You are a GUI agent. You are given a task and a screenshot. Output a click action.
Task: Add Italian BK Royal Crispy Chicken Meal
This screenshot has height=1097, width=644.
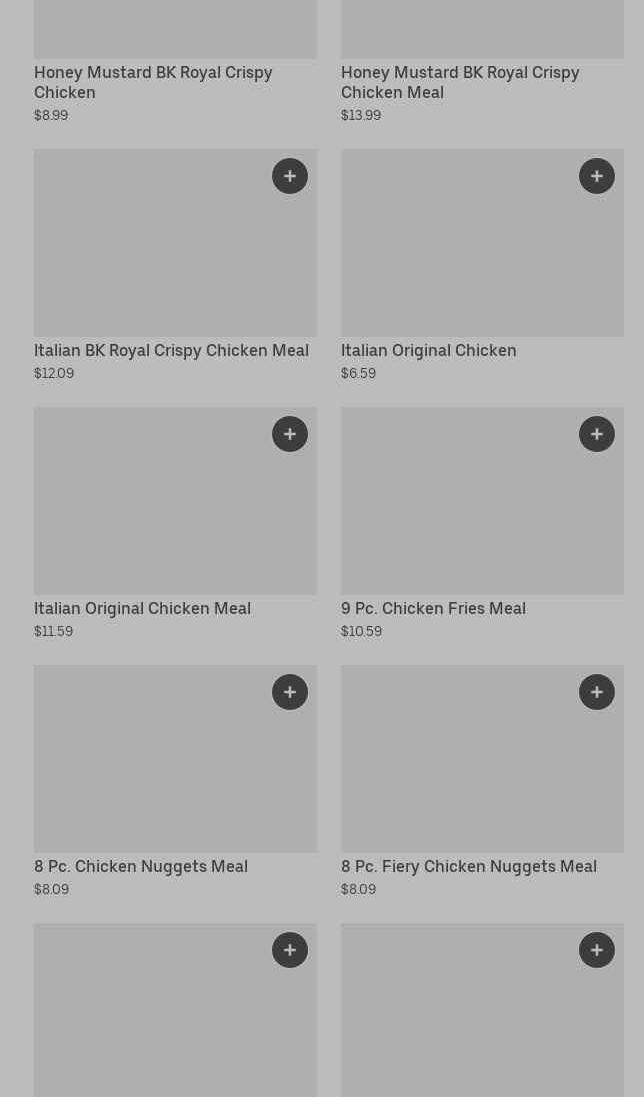[290, 176]
